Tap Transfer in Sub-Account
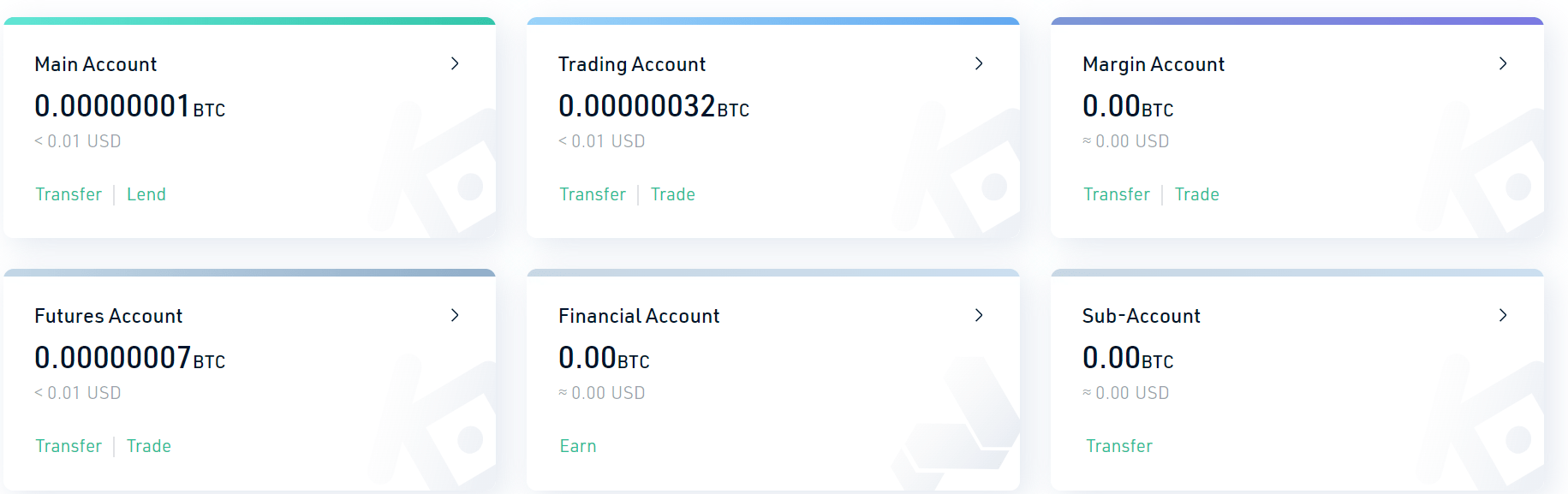The width and height of the screenshot is (1568, 494). tap(1119, 446)
